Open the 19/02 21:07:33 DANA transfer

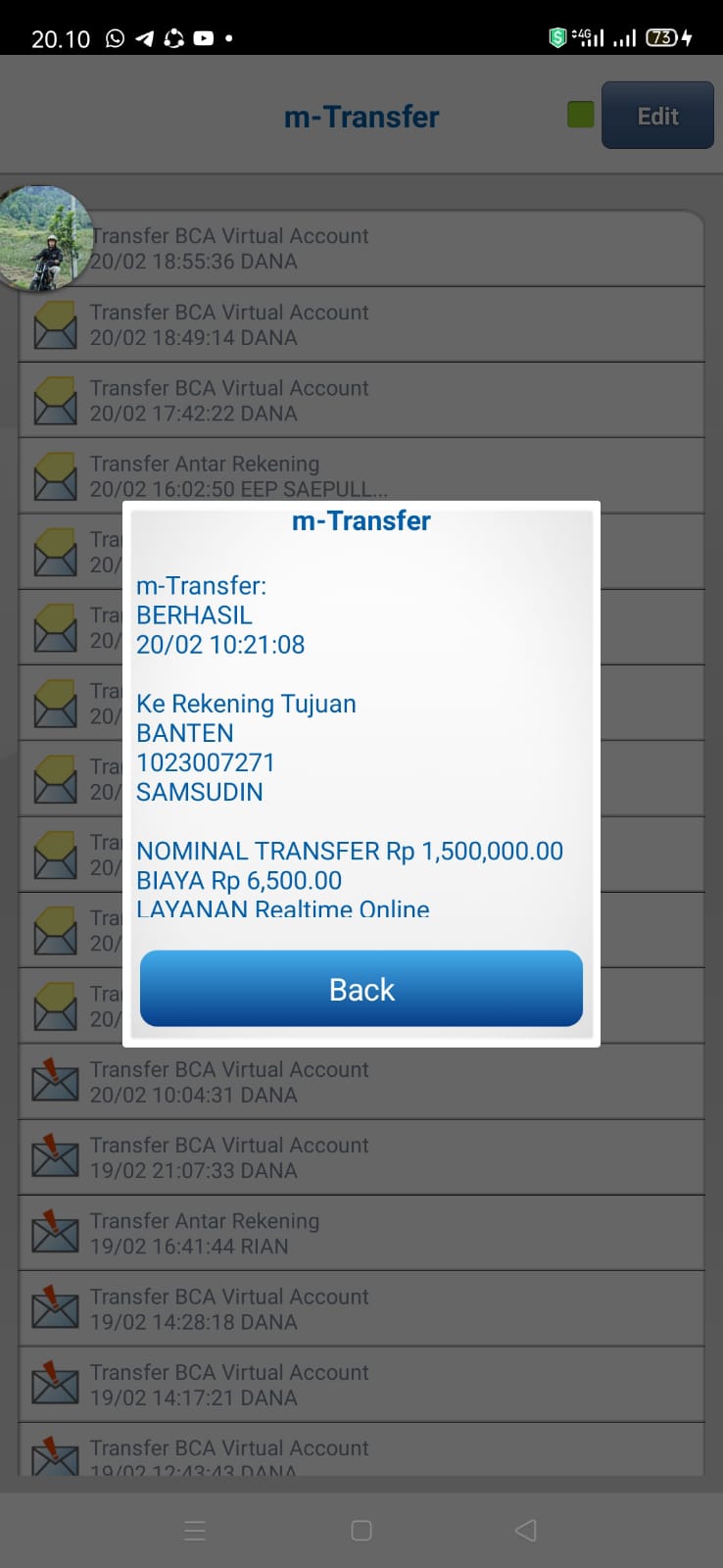tap(361, 1157)
